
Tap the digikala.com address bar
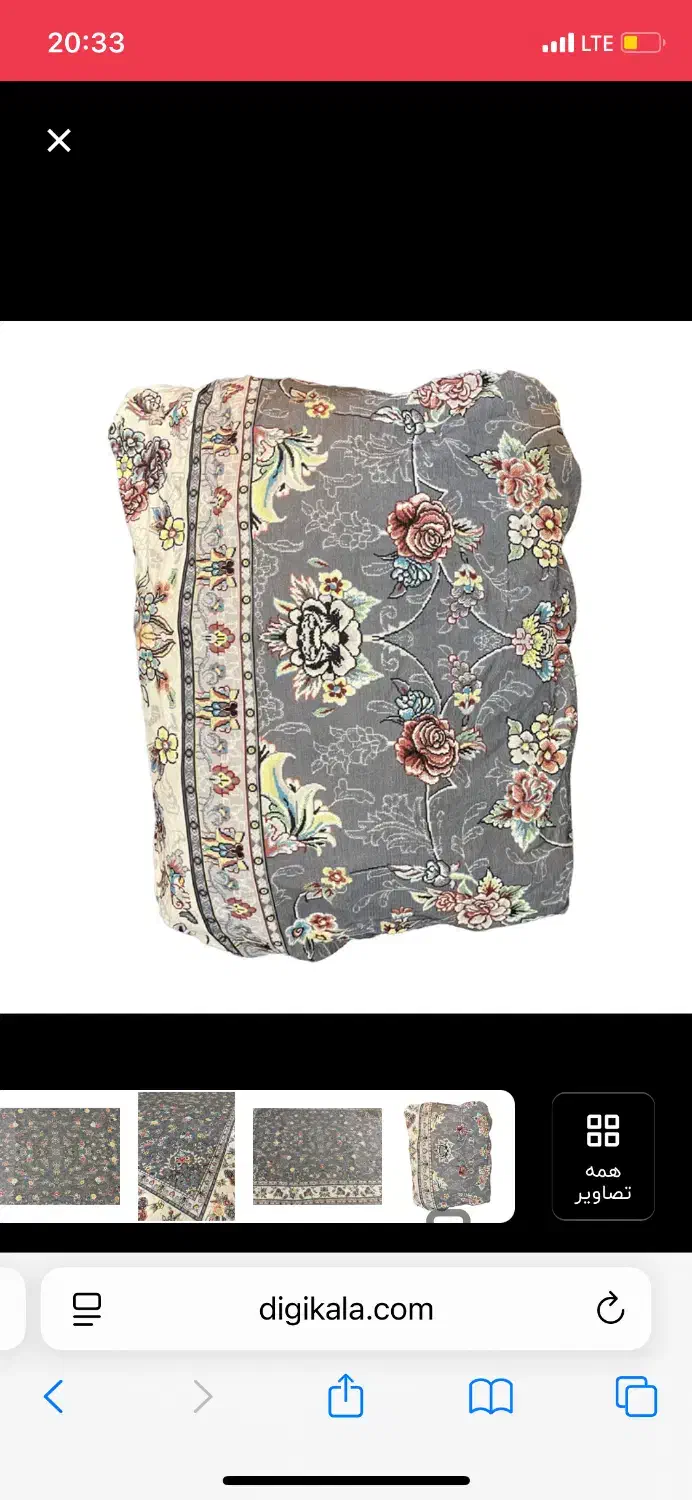coord(346,1309)
